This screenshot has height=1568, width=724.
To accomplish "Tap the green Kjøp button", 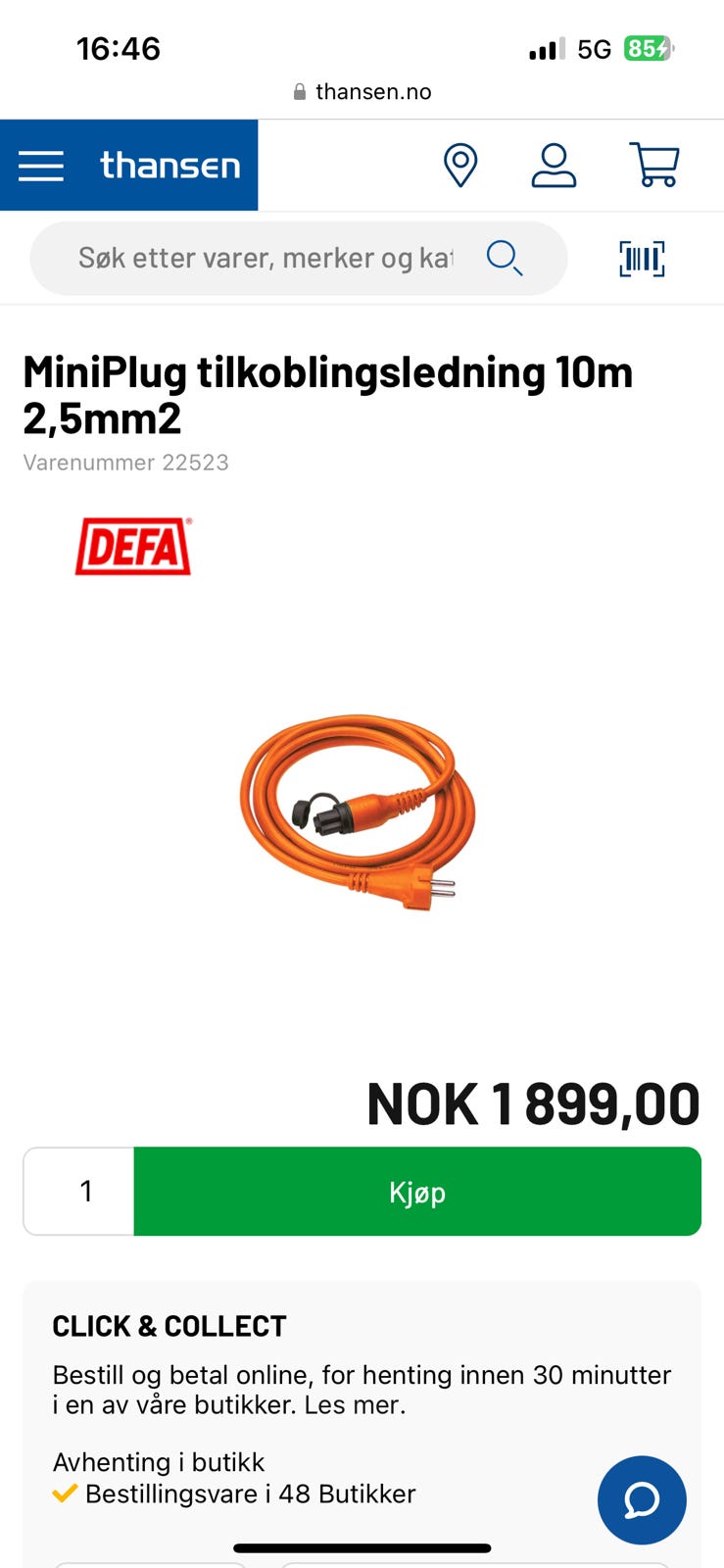I will (417, 1191).
